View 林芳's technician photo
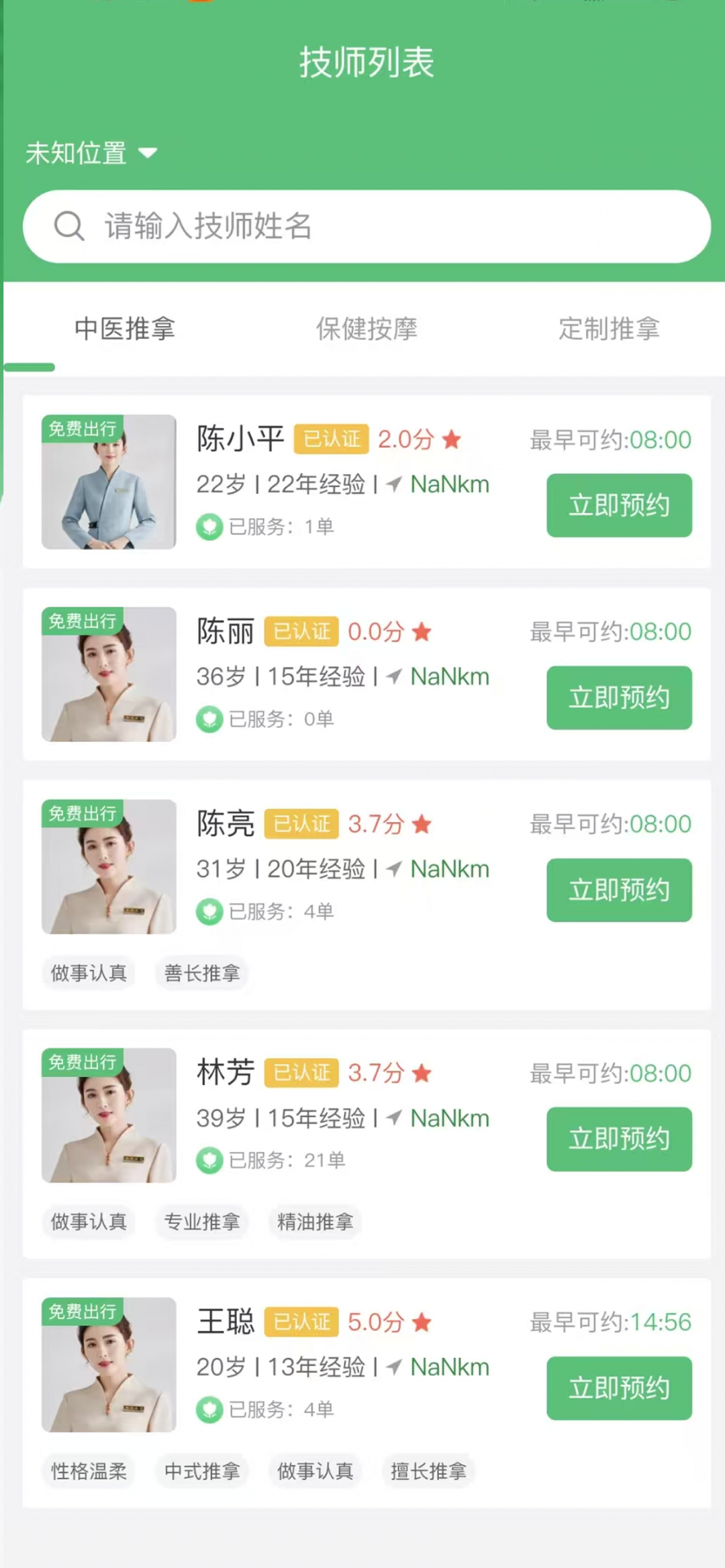The image size is (725, 1568). pyautogui.click(x=109, y=1115)
